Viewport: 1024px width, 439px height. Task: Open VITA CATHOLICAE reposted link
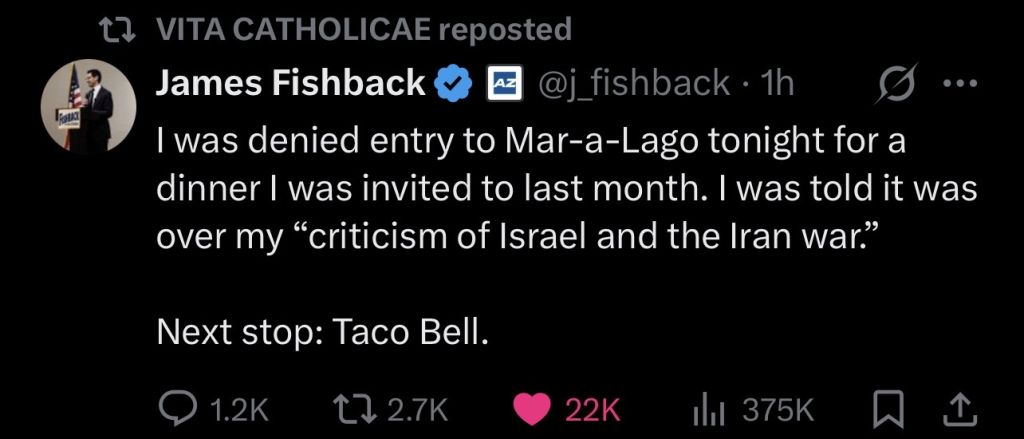[x=364, y=30]
